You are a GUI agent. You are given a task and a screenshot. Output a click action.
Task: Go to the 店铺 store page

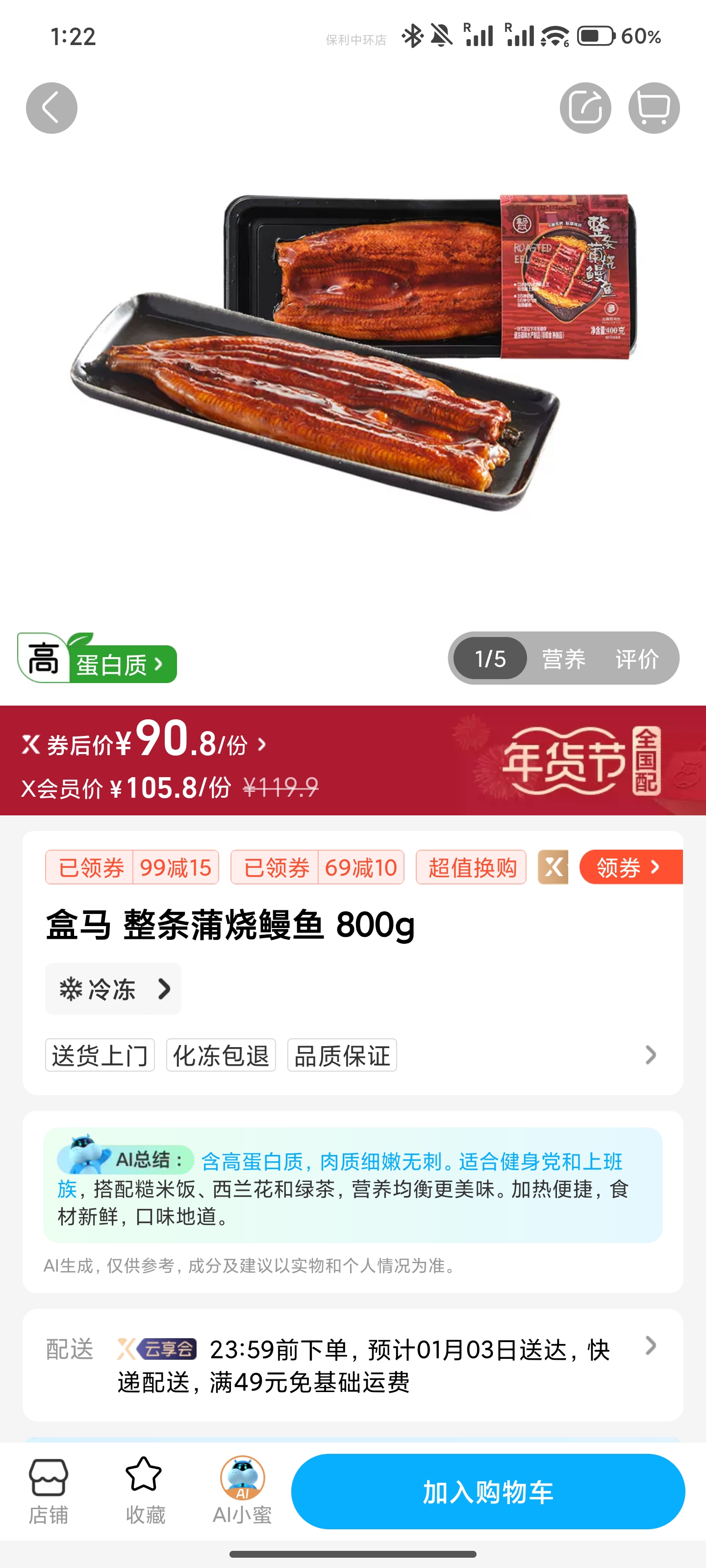click(x=49, y=1491)
